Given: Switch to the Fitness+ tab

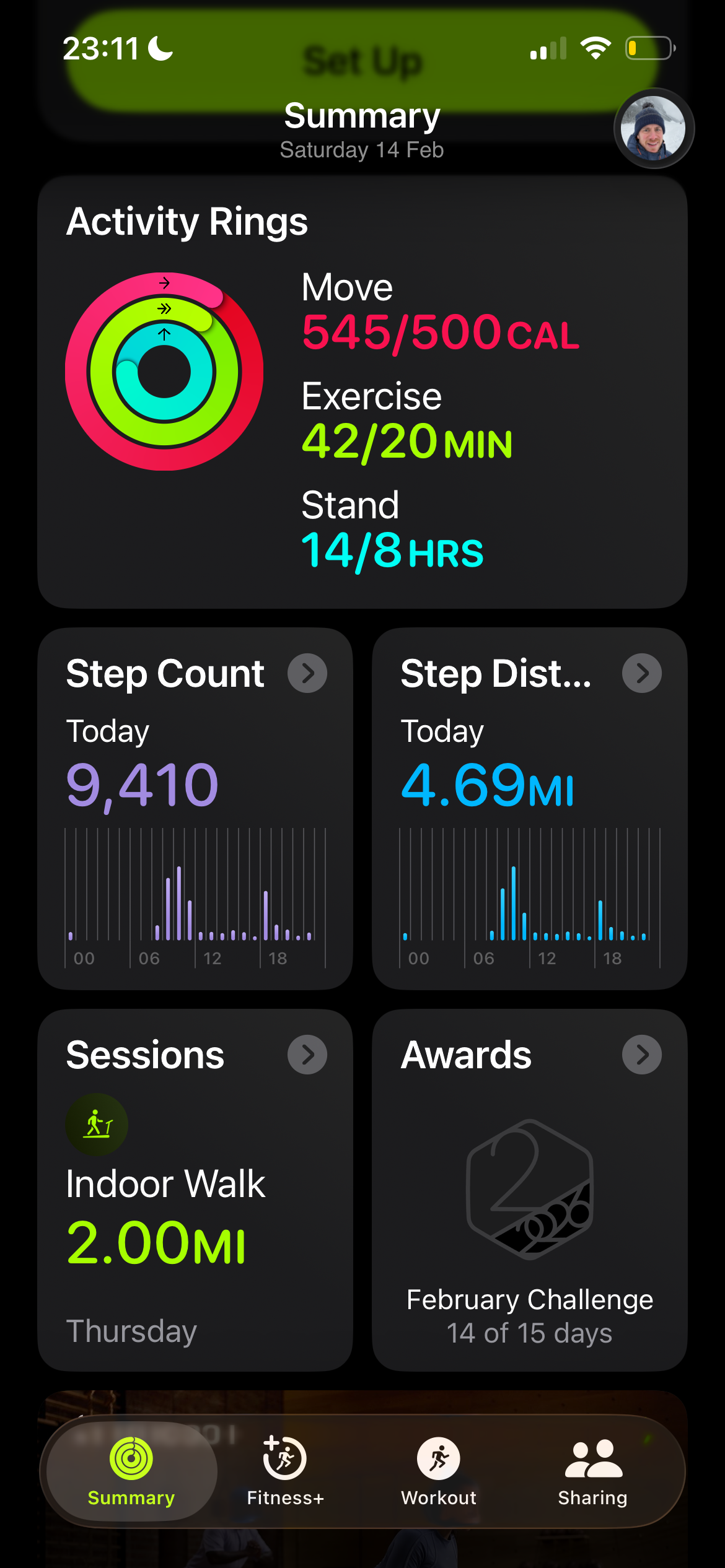Looking at the screenshot, I should pyautogui.click(x=285, y=1471).
